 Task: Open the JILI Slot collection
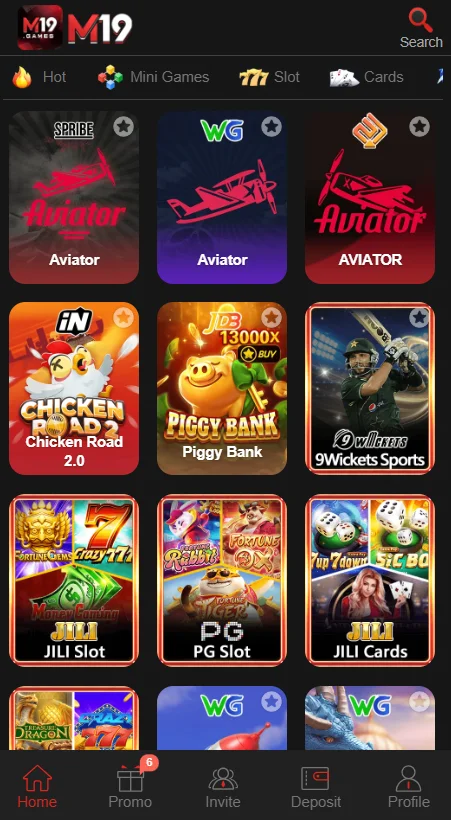(74, 580)
